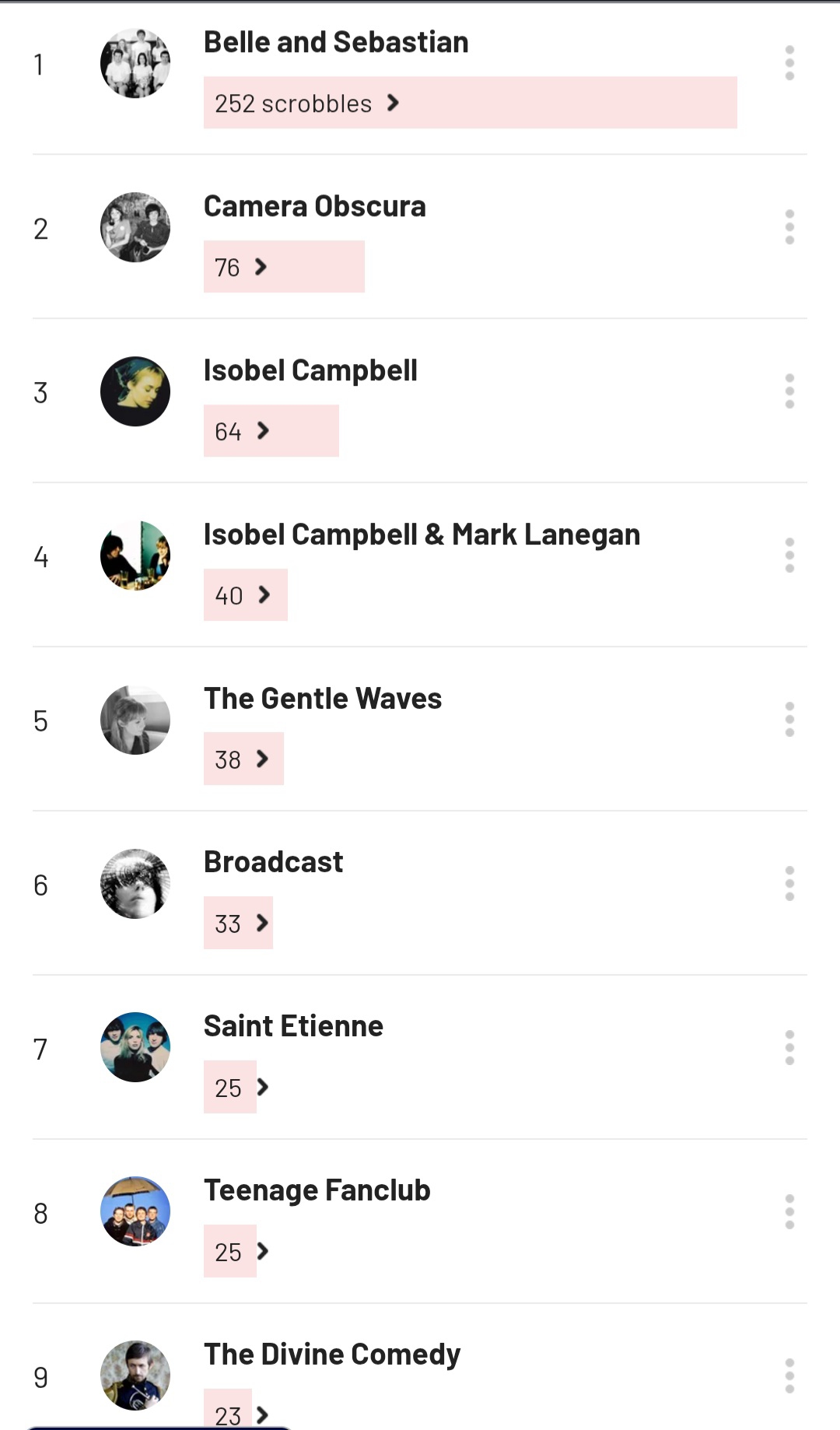840x1430 pixels.
Task: Show the menu for Saint Etienne
Action: (x=789, y=1048)
